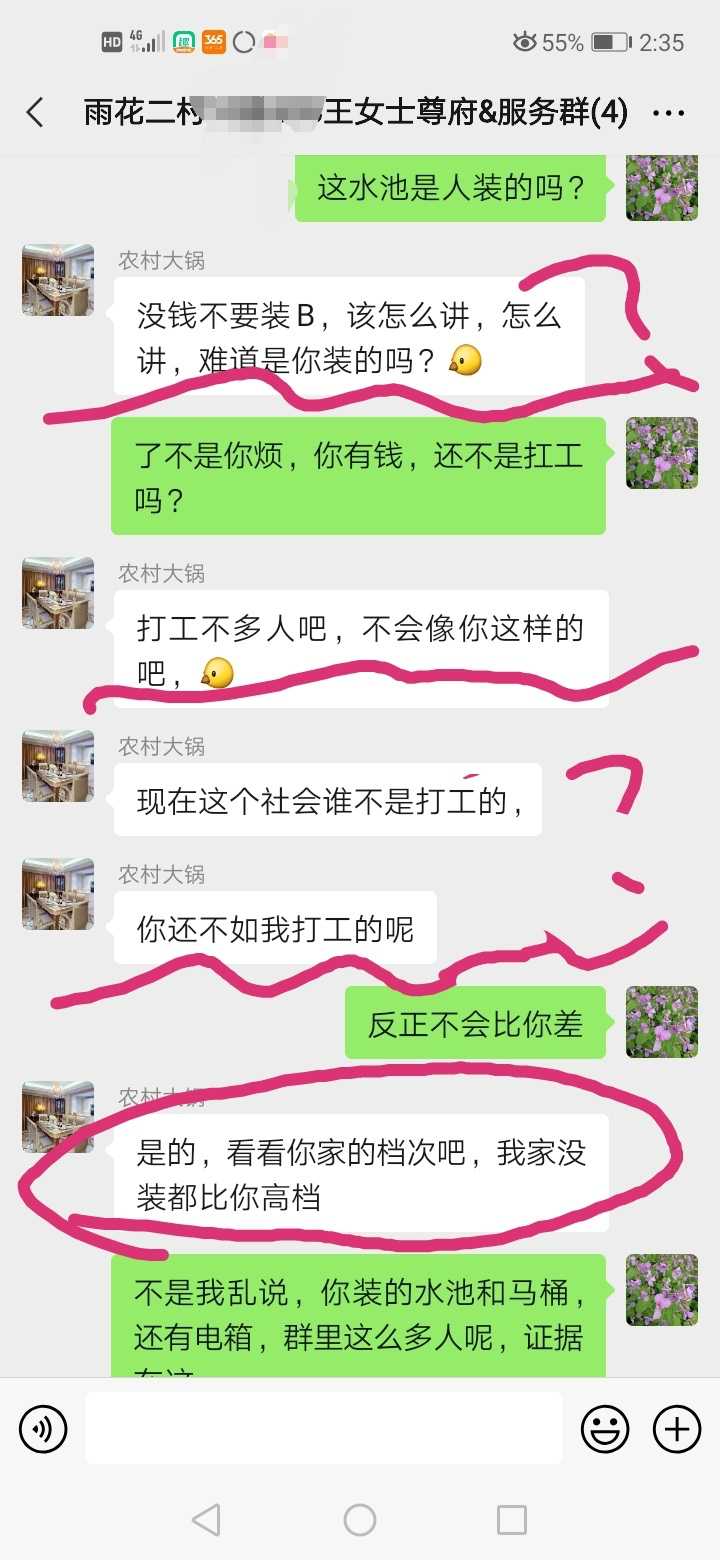This screenshot has height=1560, width=720.
Task: Switch to voice message input
Action: [x=43, y=1428]
